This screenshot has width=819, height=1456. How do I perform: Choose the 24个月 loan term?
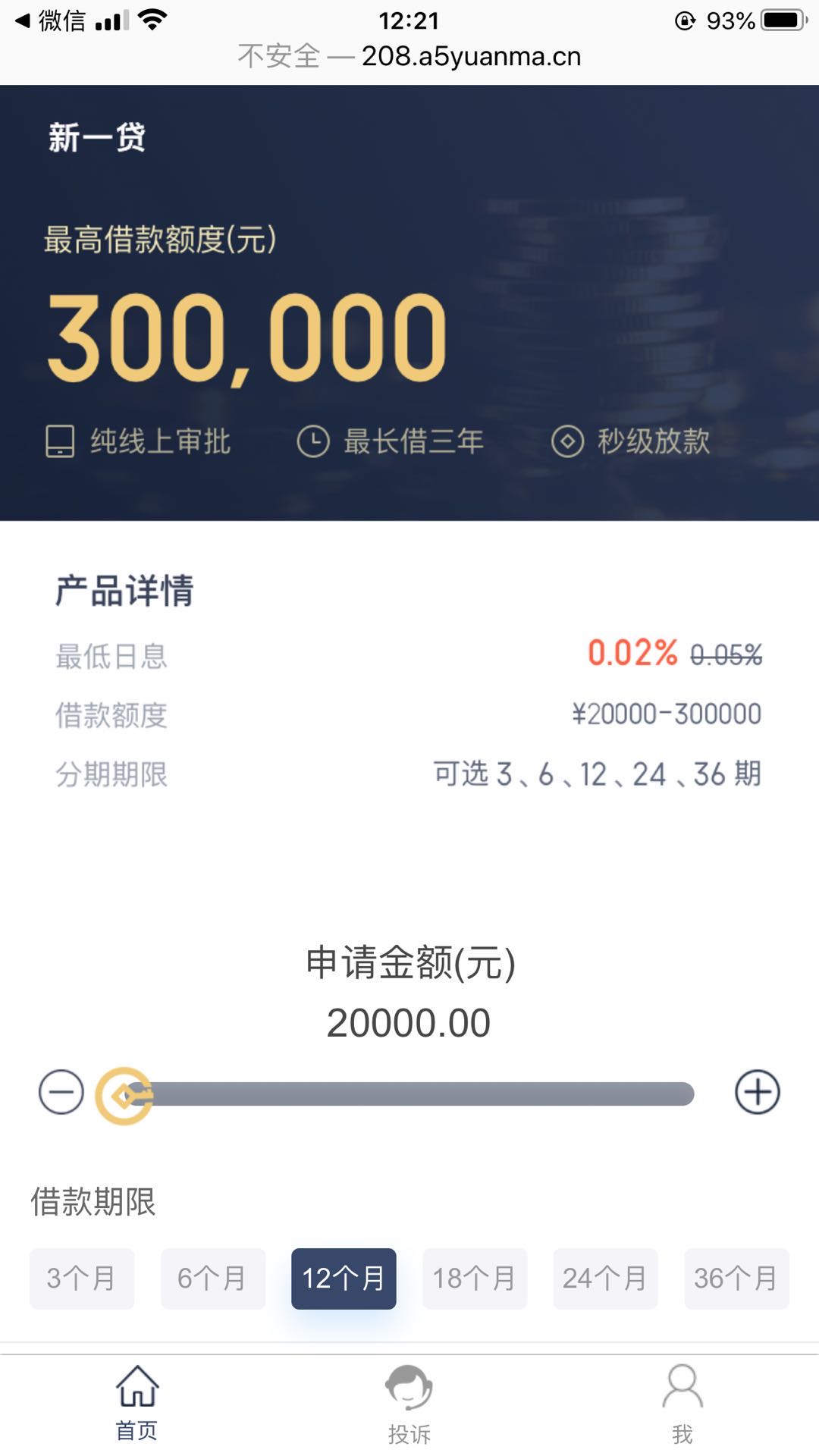pos(605,1279)
